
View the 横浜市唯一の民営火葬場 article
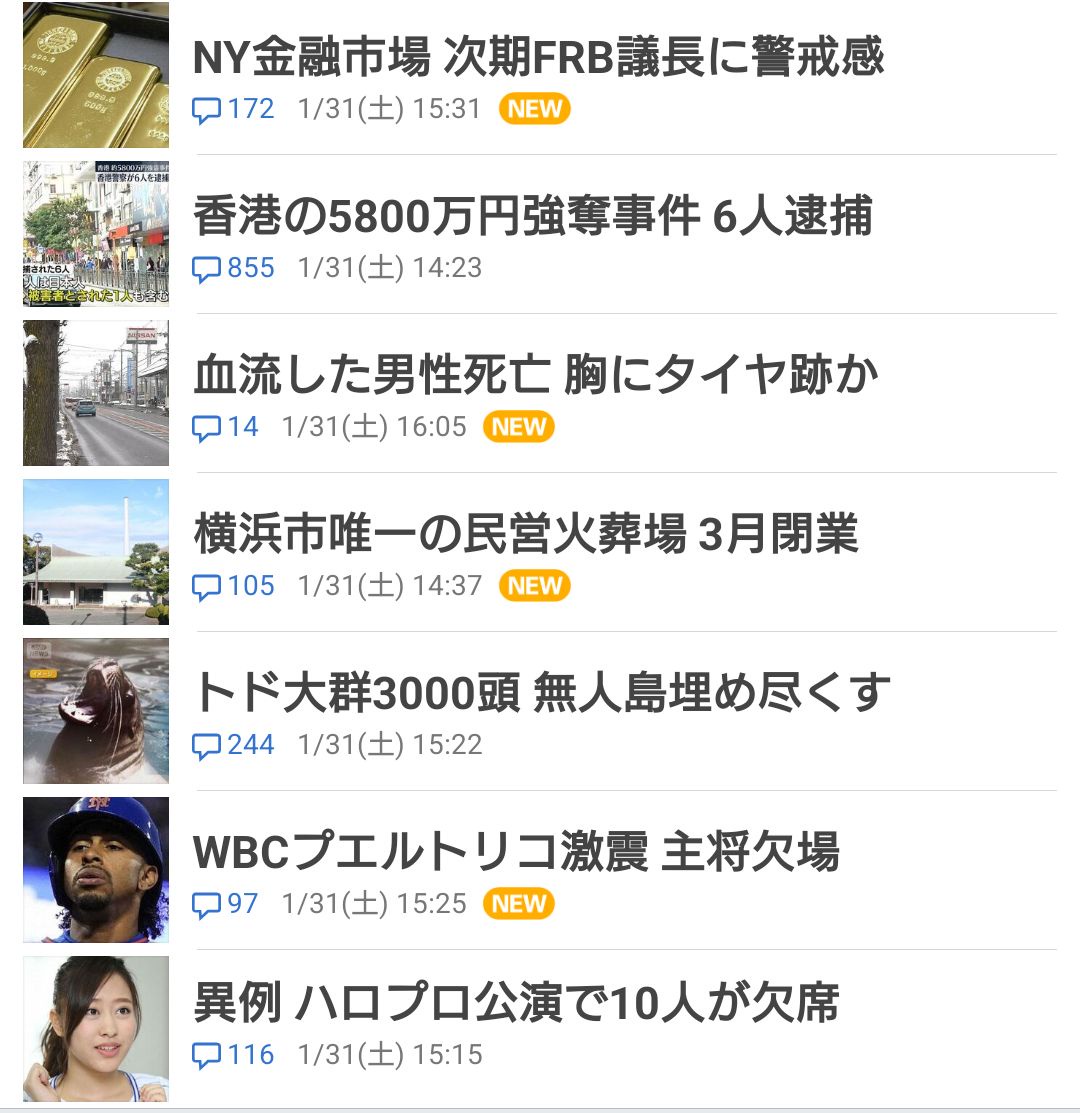point(526,534)
